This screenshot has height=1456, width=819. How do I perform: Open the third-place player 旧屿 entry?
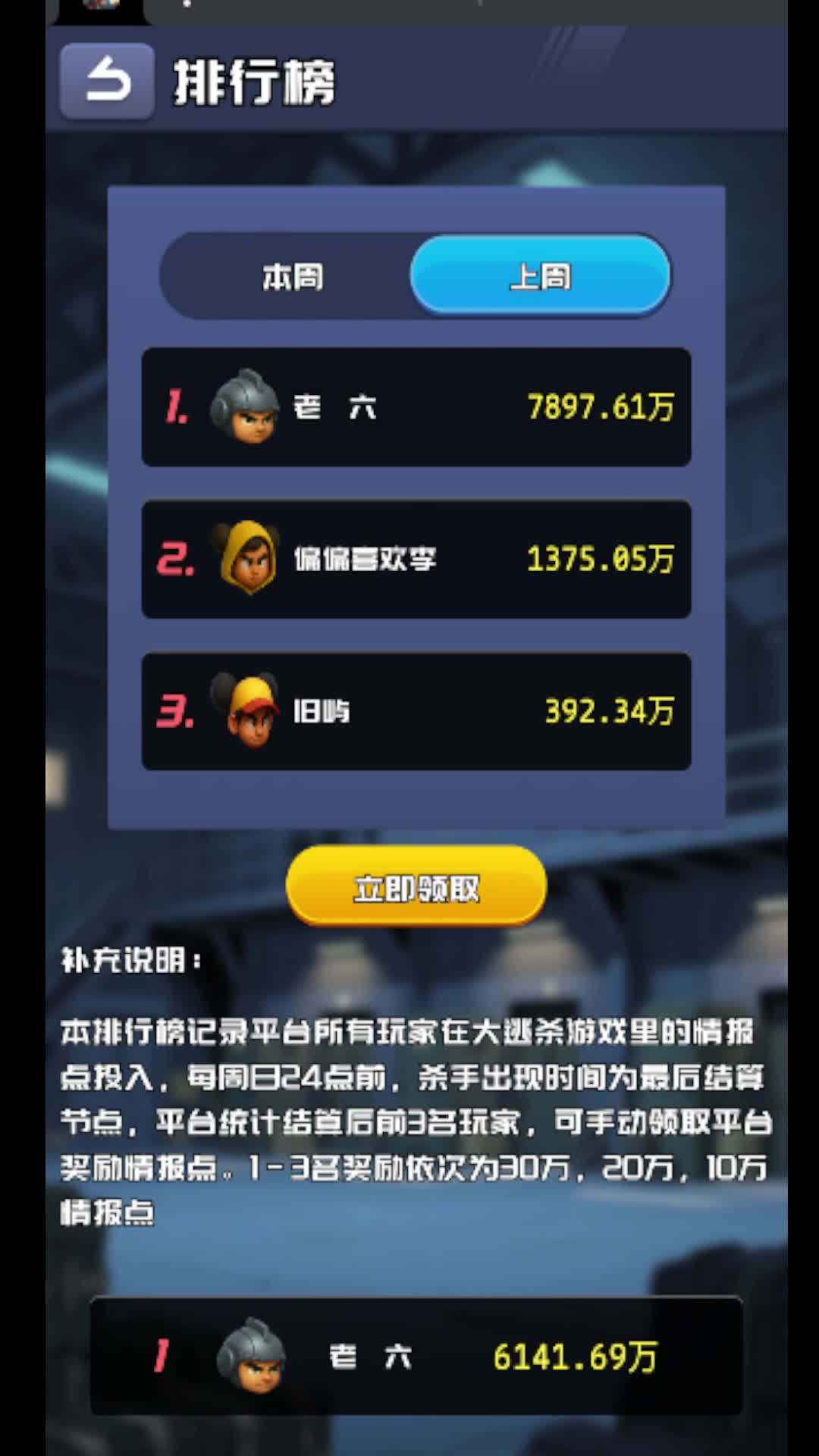pos(416,711)
